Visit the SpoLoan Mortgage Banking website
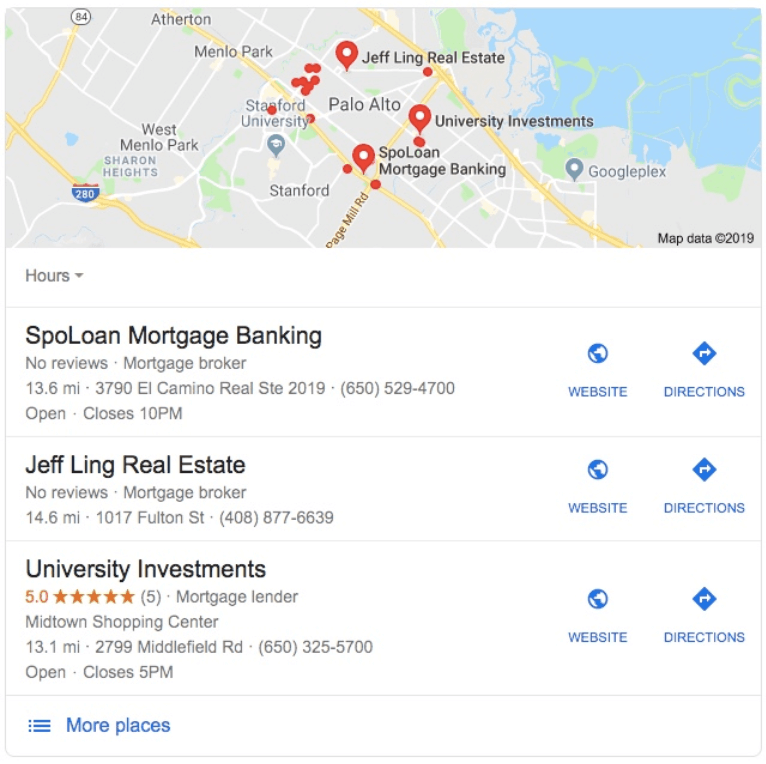 597,368
